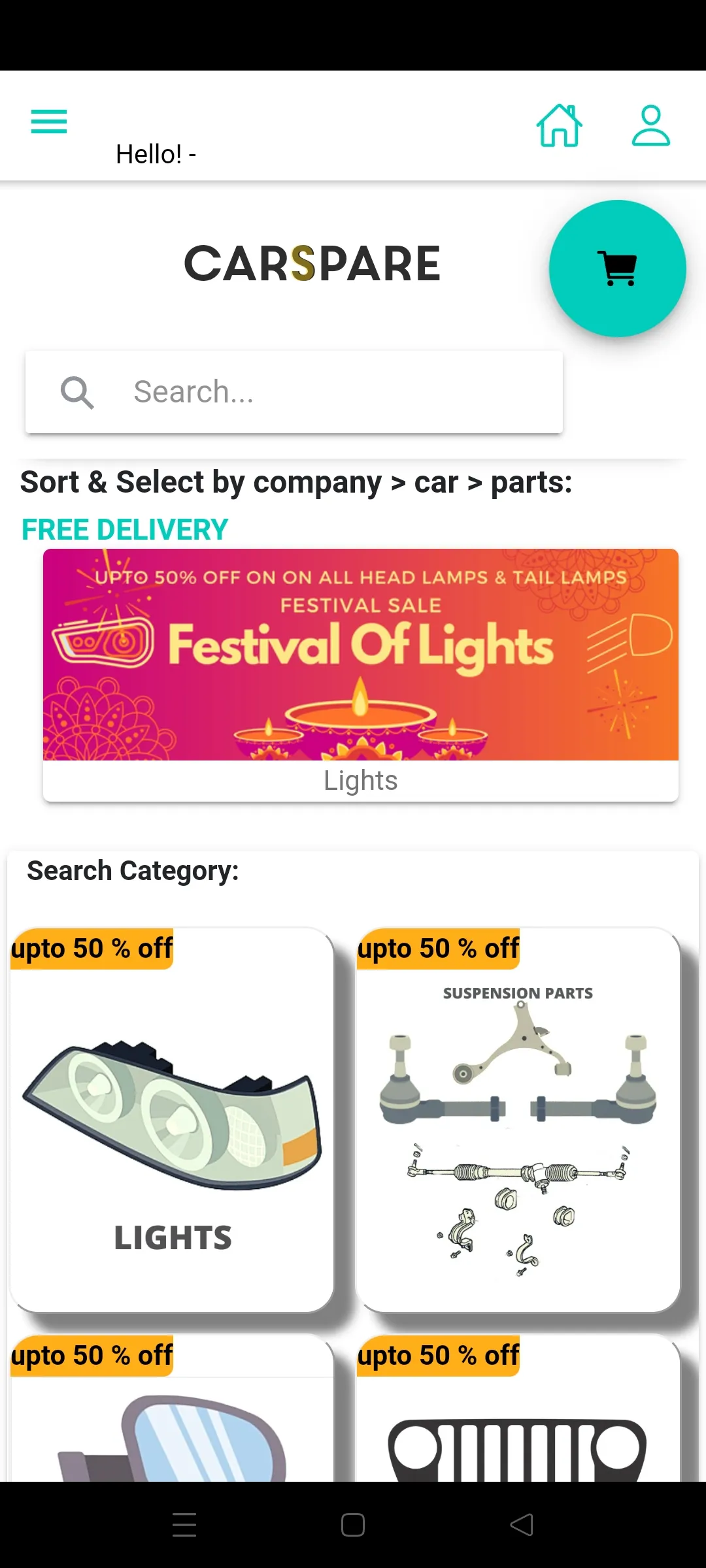
Task: Open the Festival Of Lights banner
Action: 361,655
